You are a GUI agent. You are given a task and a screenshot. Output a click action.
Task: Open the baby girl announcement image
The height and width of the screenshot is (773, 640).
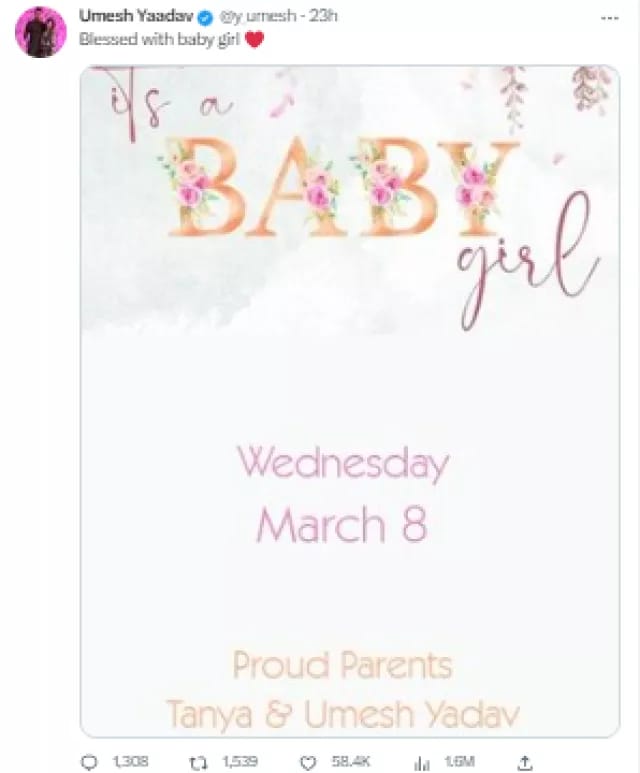click(x=349, y=400)
